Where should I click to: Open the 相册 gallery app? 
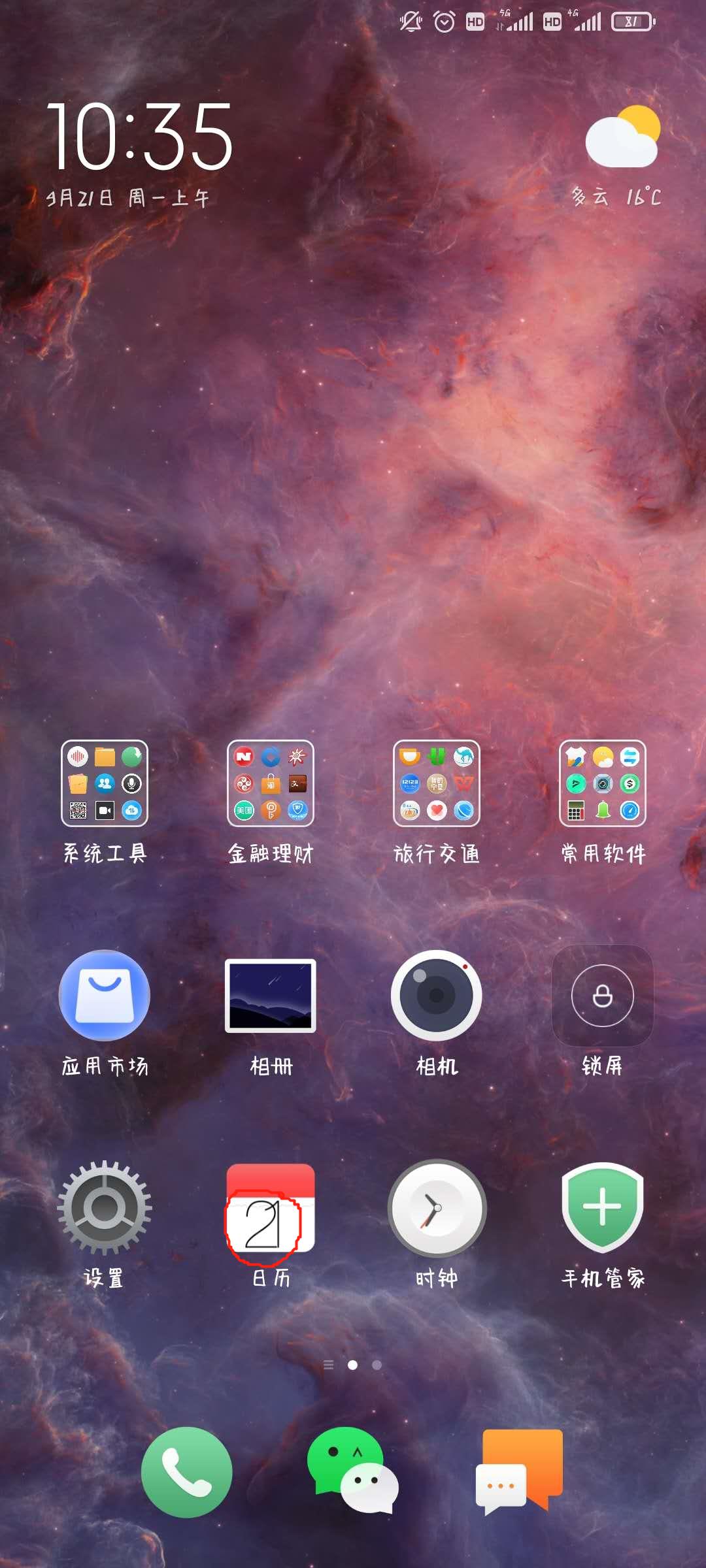pos(271,996)
